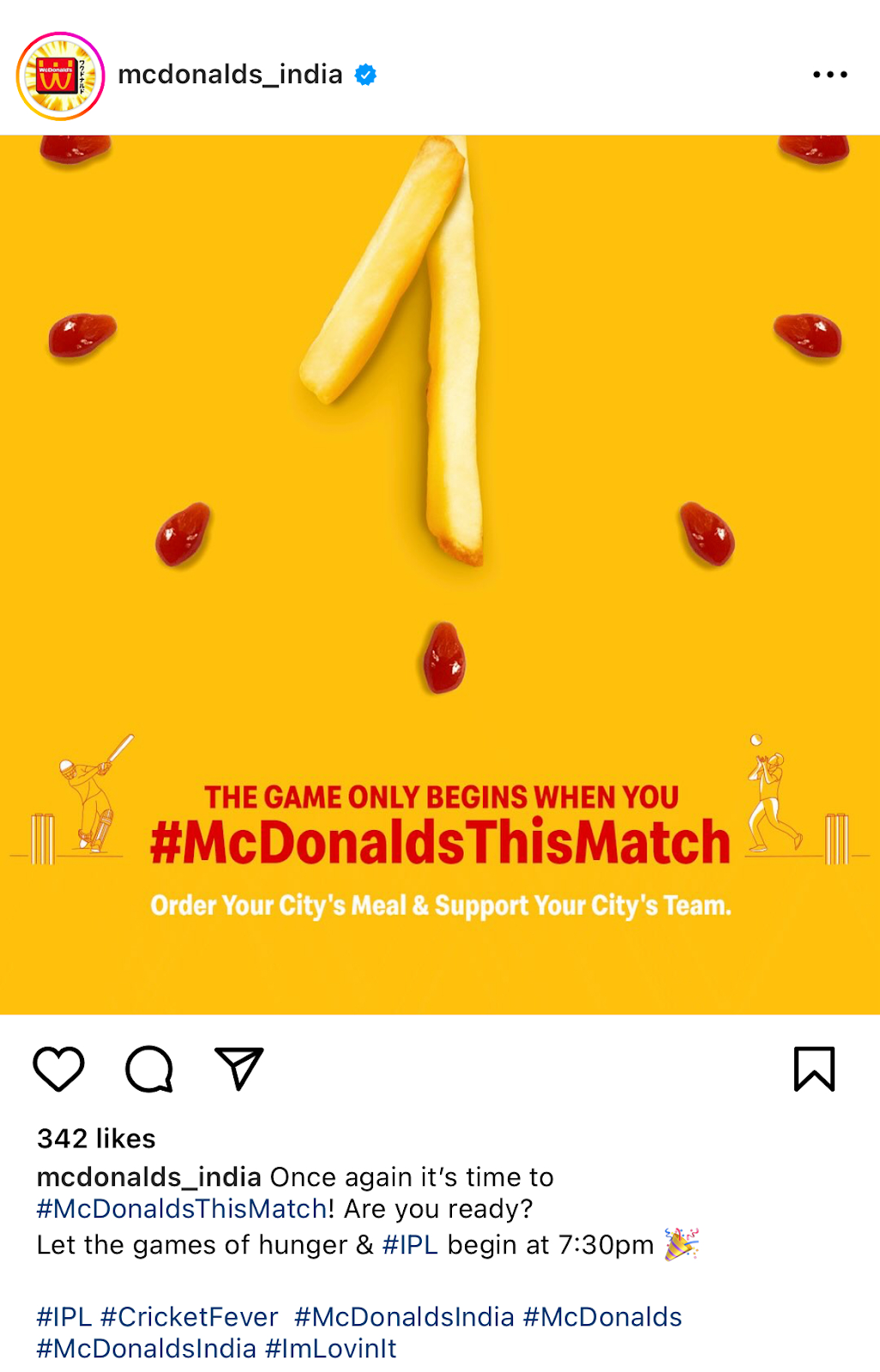Share the post via the paper plane icon
This screenshot has width=880, height=1372.
(x=241, y=1066)
